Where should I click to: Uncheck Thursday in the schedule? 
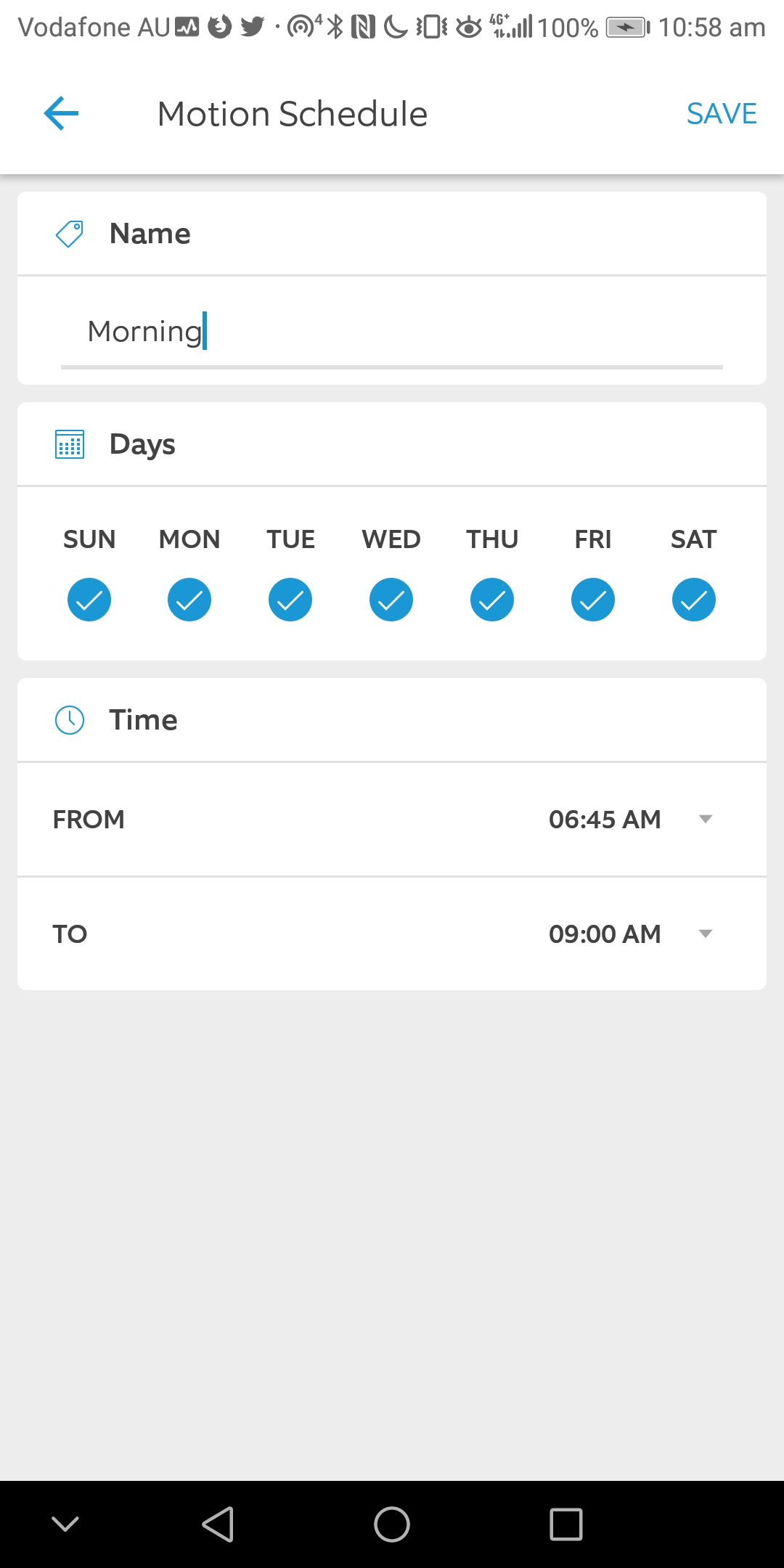coord(492,600)
